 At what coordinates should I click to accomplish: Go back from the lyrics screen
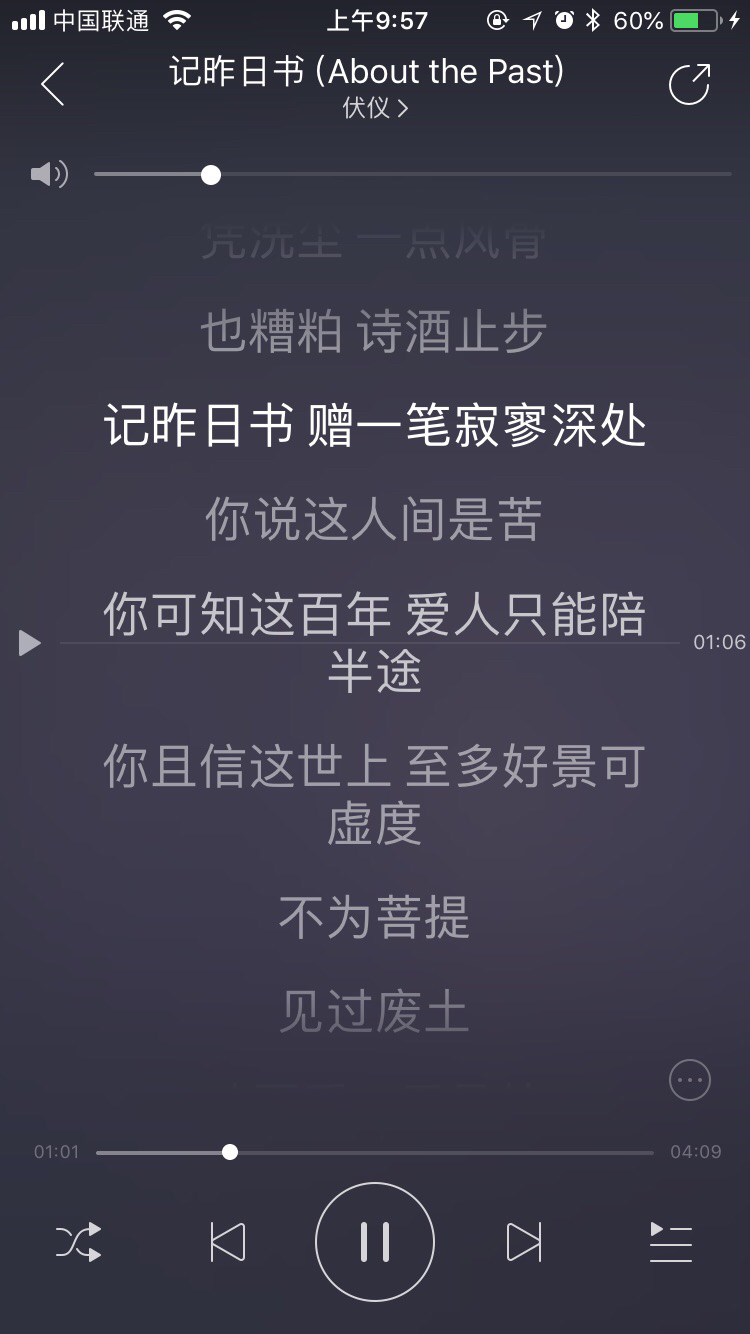pos(52,84)
